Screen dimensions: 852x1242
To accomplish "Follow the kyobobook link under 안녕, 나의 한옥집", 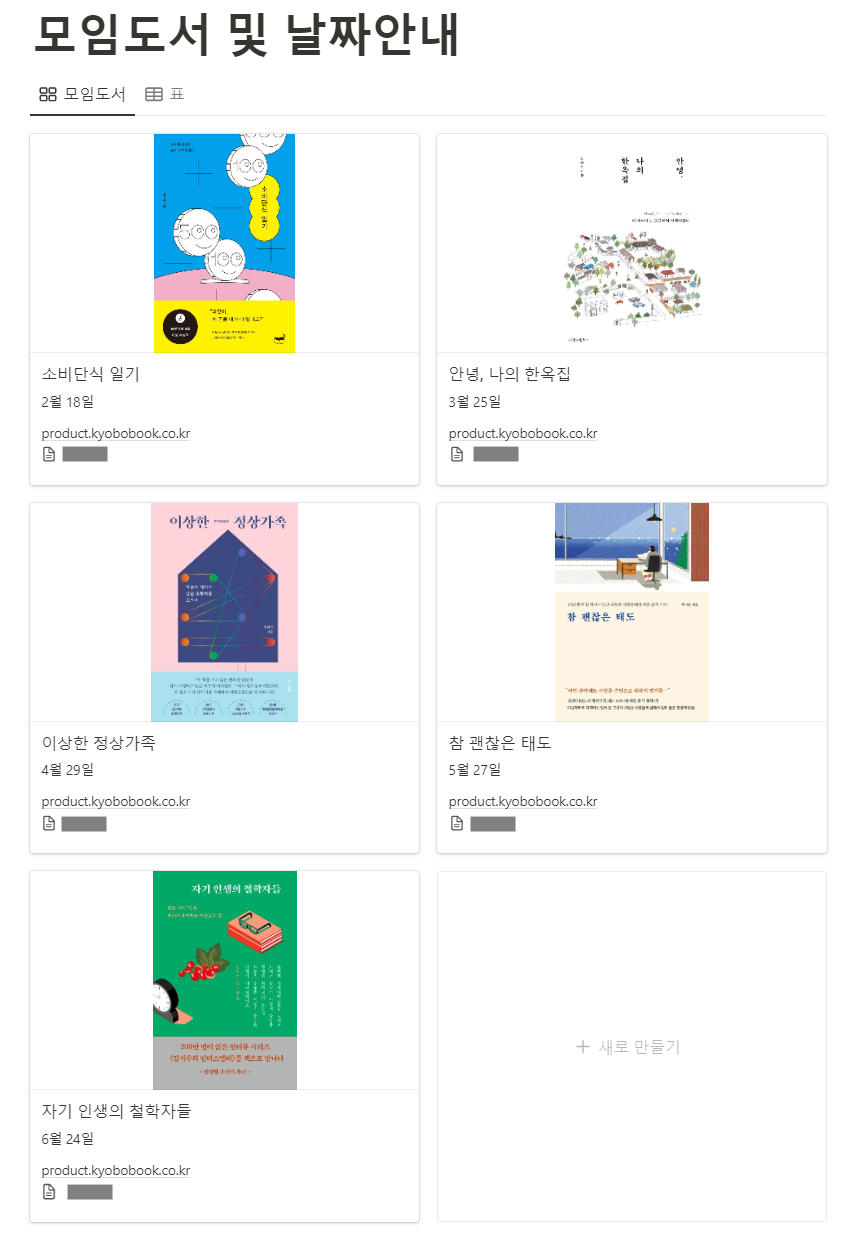I will click(523, 434).
